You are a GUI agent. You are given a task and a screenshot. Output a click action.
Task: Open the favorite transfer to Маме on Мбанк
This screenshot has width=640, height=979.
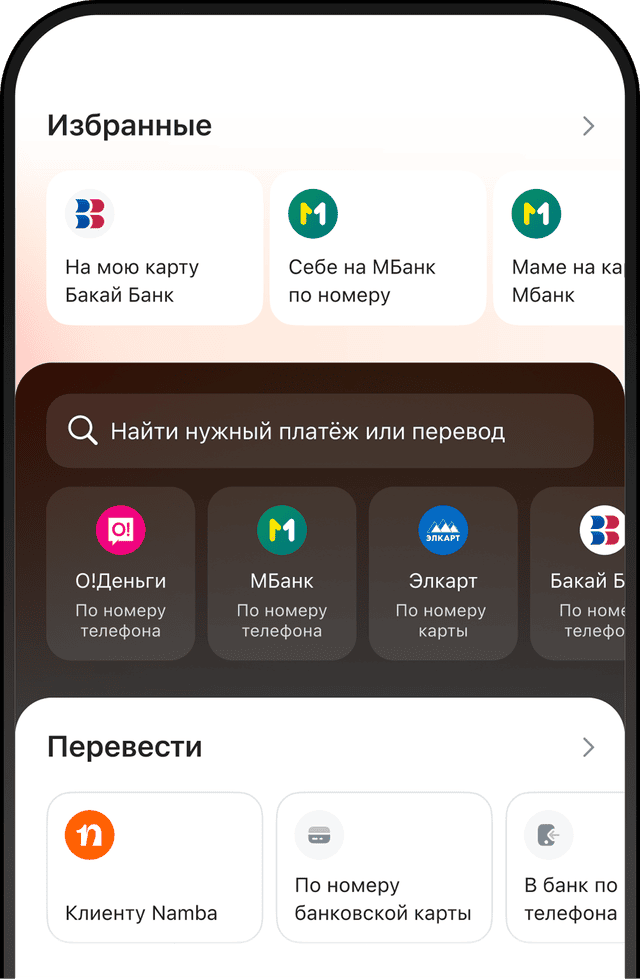point(565,248)
